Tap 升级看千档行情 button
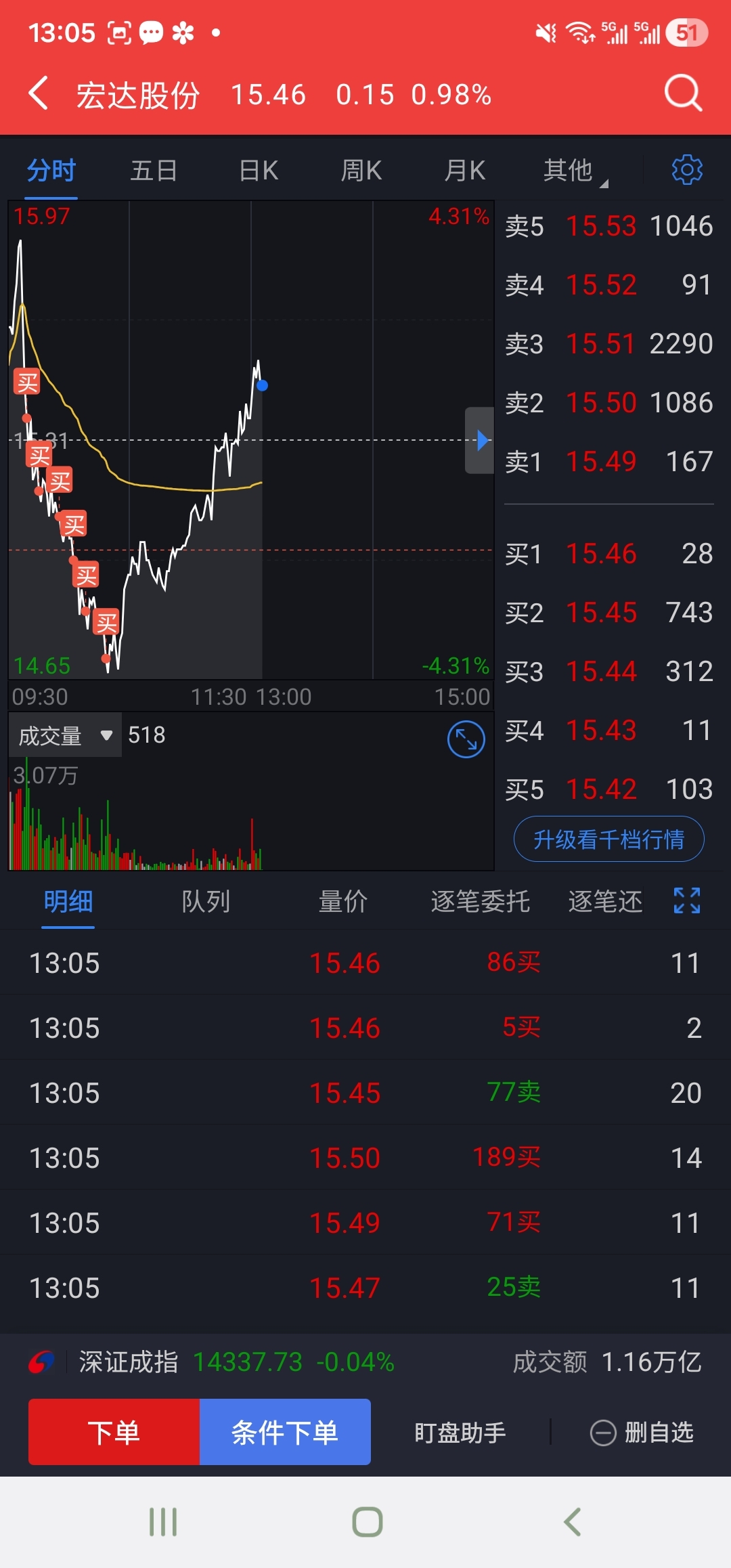731x1568 pixels. click(x=608, y=840)
